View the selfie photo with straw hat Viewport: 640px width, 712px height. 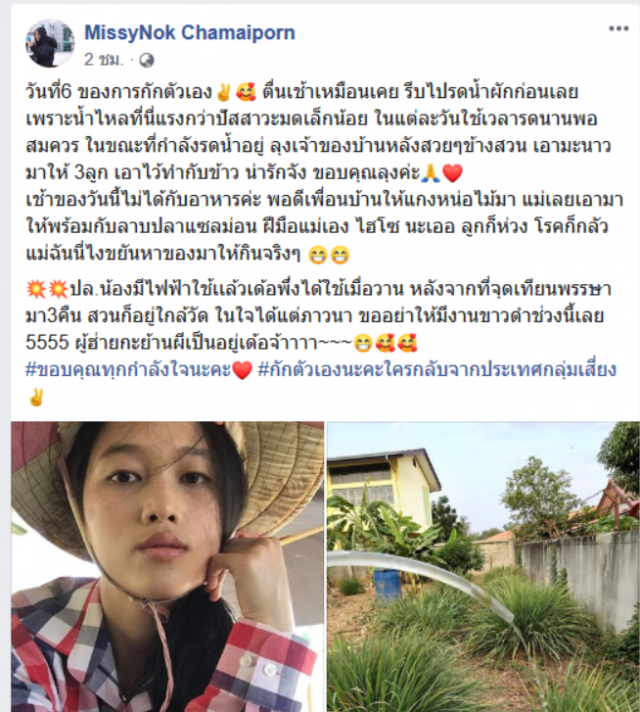tap(167, 566)
